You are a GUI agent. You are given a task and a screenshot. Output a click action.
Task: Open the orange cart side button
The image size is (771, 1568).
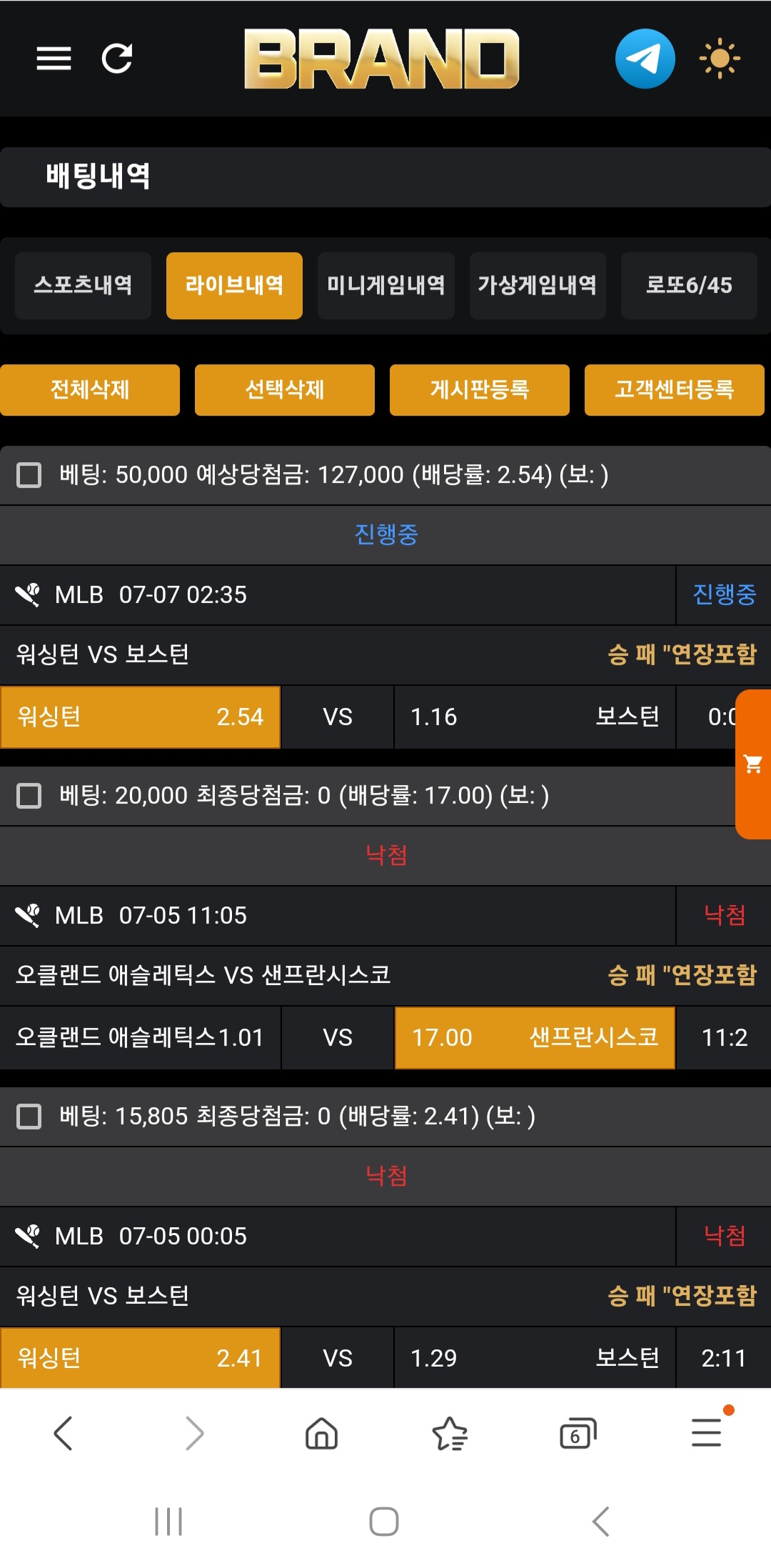(x=753, y=764)
